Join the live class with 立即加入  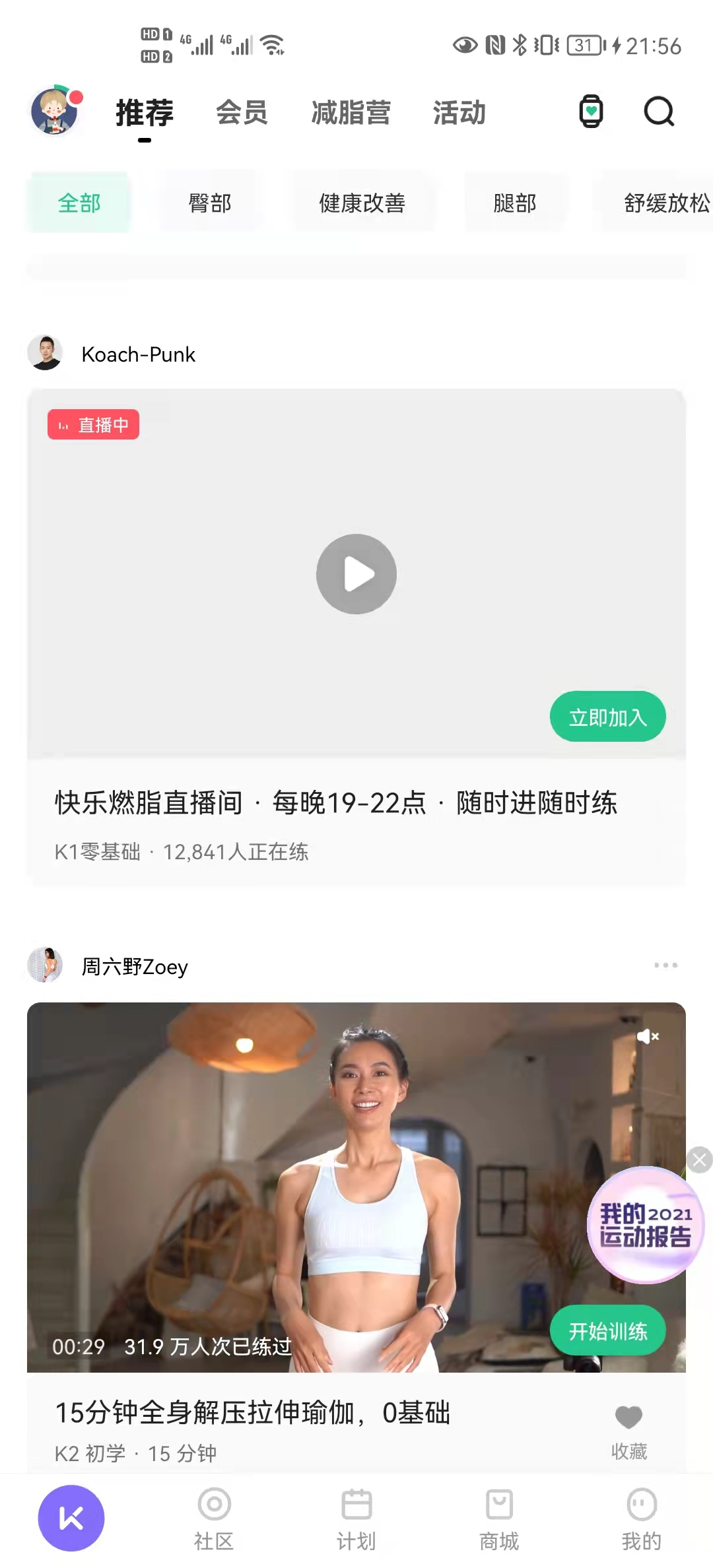tap(607, 717)
